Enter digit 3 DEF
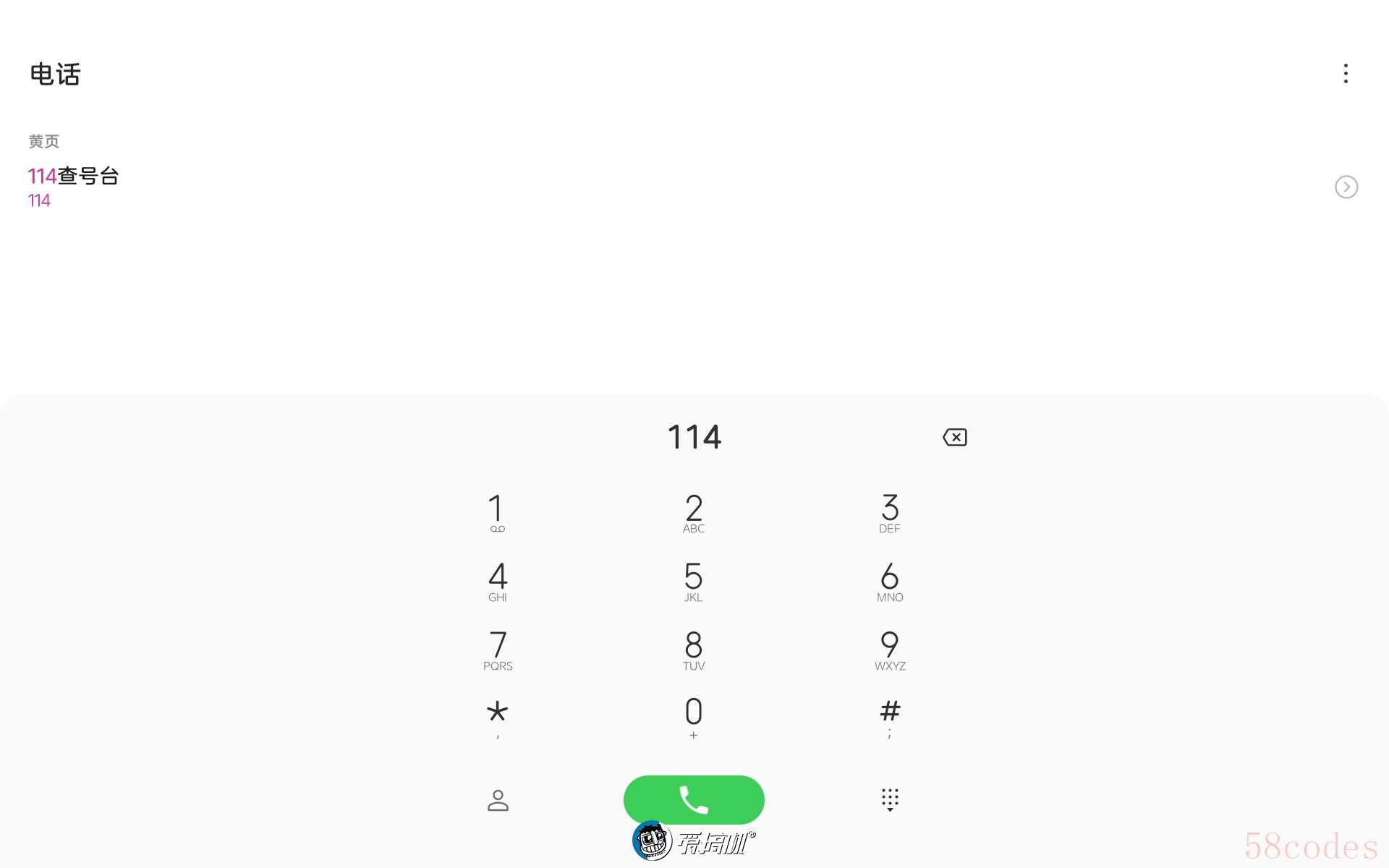 pos(889,513)
